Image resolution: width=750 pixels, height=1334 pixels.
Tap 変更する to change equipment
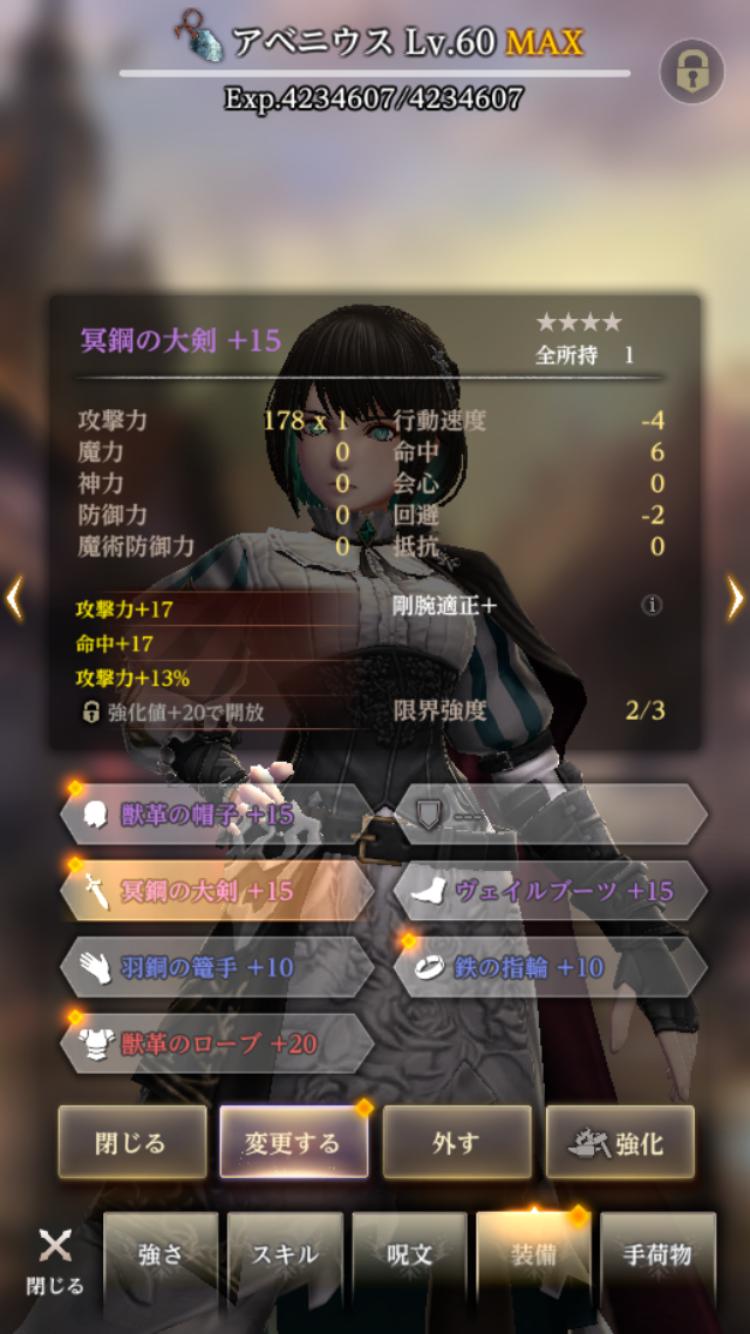point(294,1142)
